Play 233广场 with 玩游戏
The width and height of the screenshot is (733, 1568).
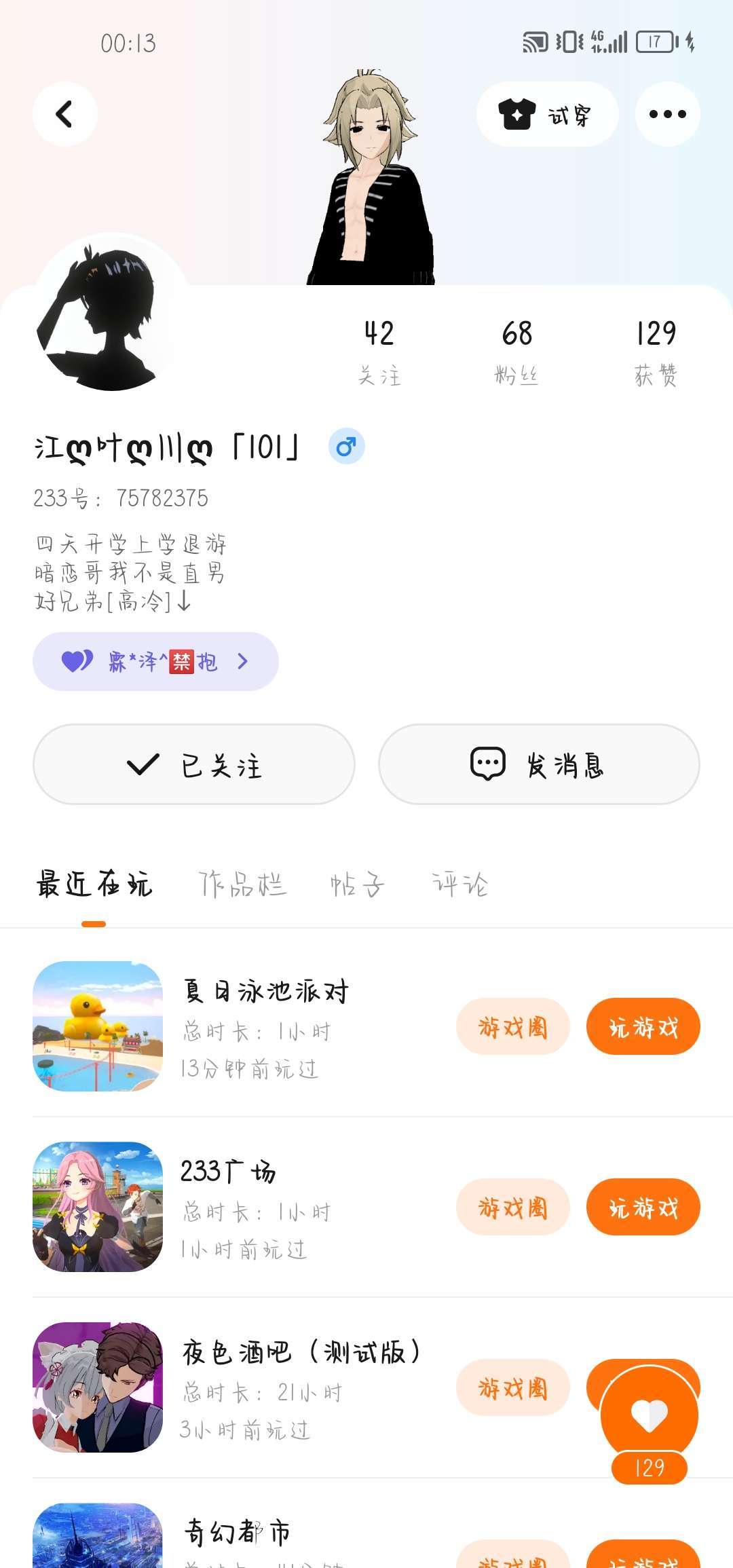643,1207
